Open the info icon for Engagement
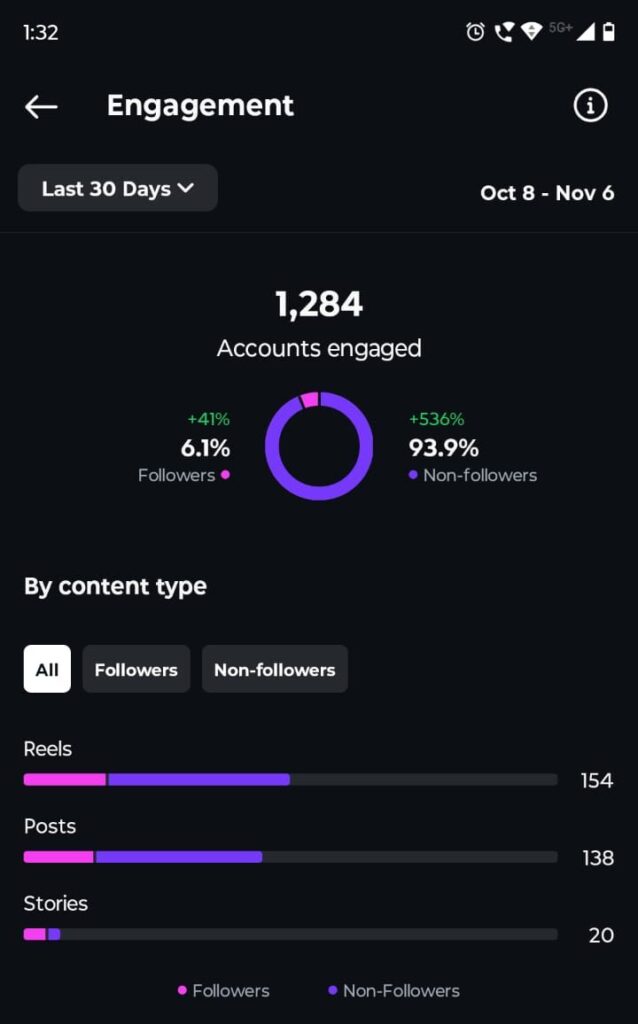638x1024 pixels. [x=590, y=105]
